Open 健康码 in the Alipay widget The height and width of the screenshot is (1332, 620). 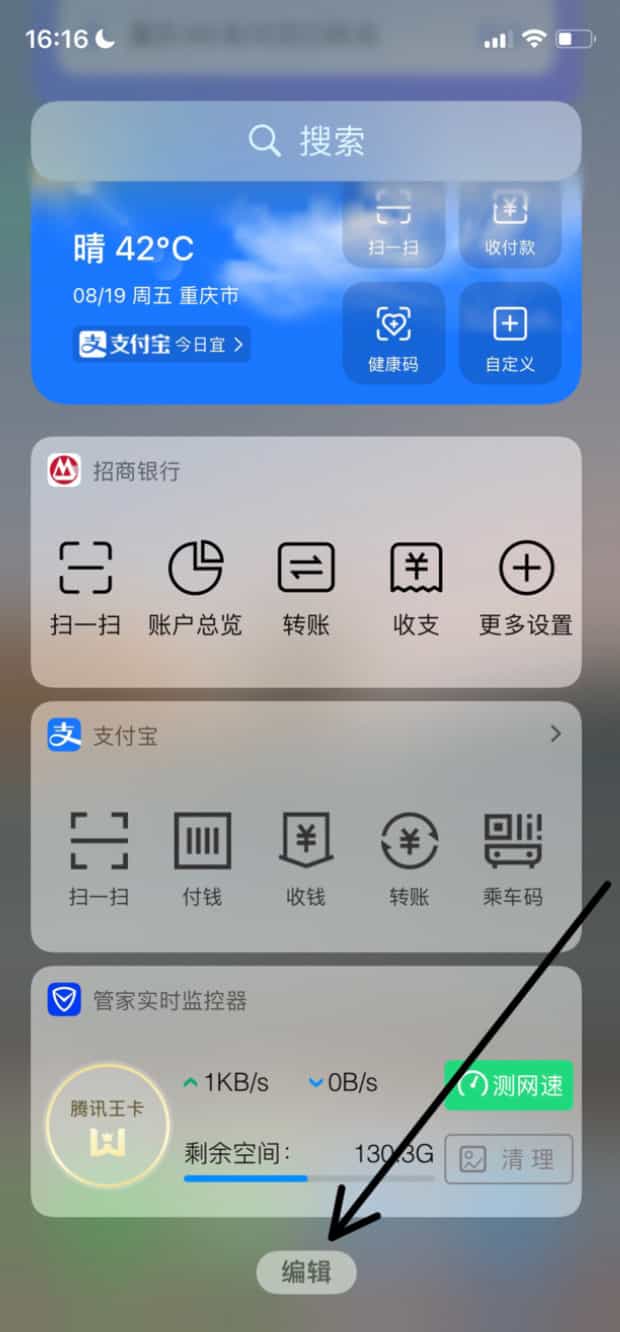tap(393, 334)
